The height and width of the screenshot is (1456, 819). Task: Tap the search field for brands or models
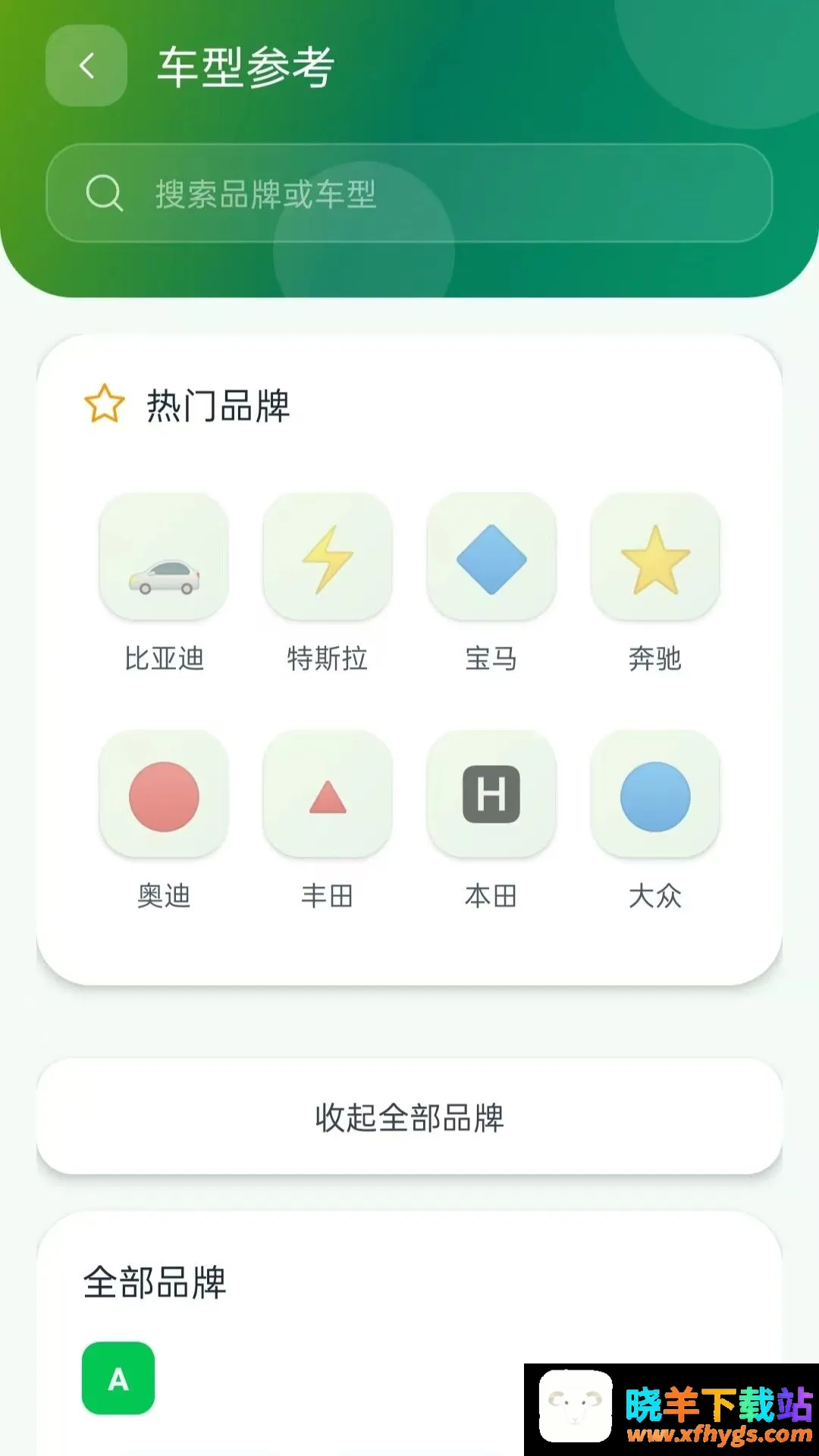pos(409,193)
